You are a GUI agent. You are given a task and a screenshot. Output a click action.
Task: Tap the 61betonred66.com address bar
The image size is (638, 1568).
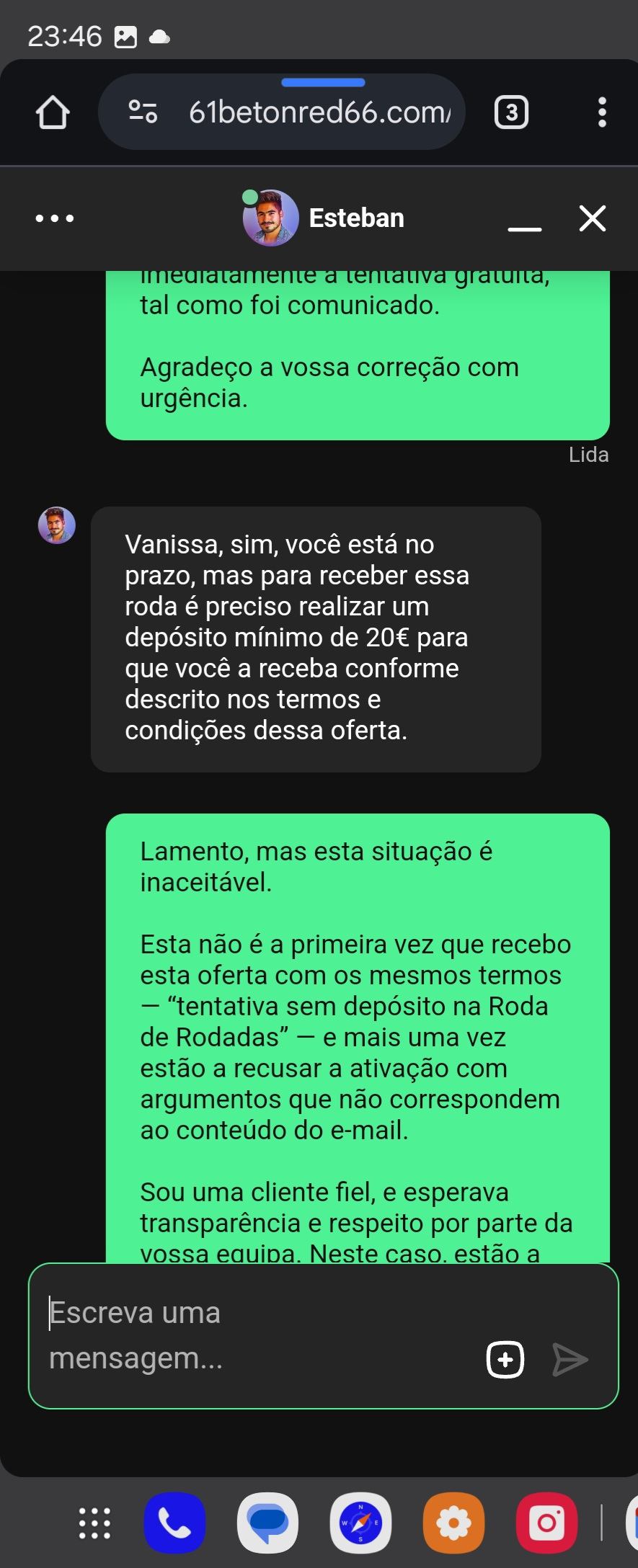tap(319, 112)
